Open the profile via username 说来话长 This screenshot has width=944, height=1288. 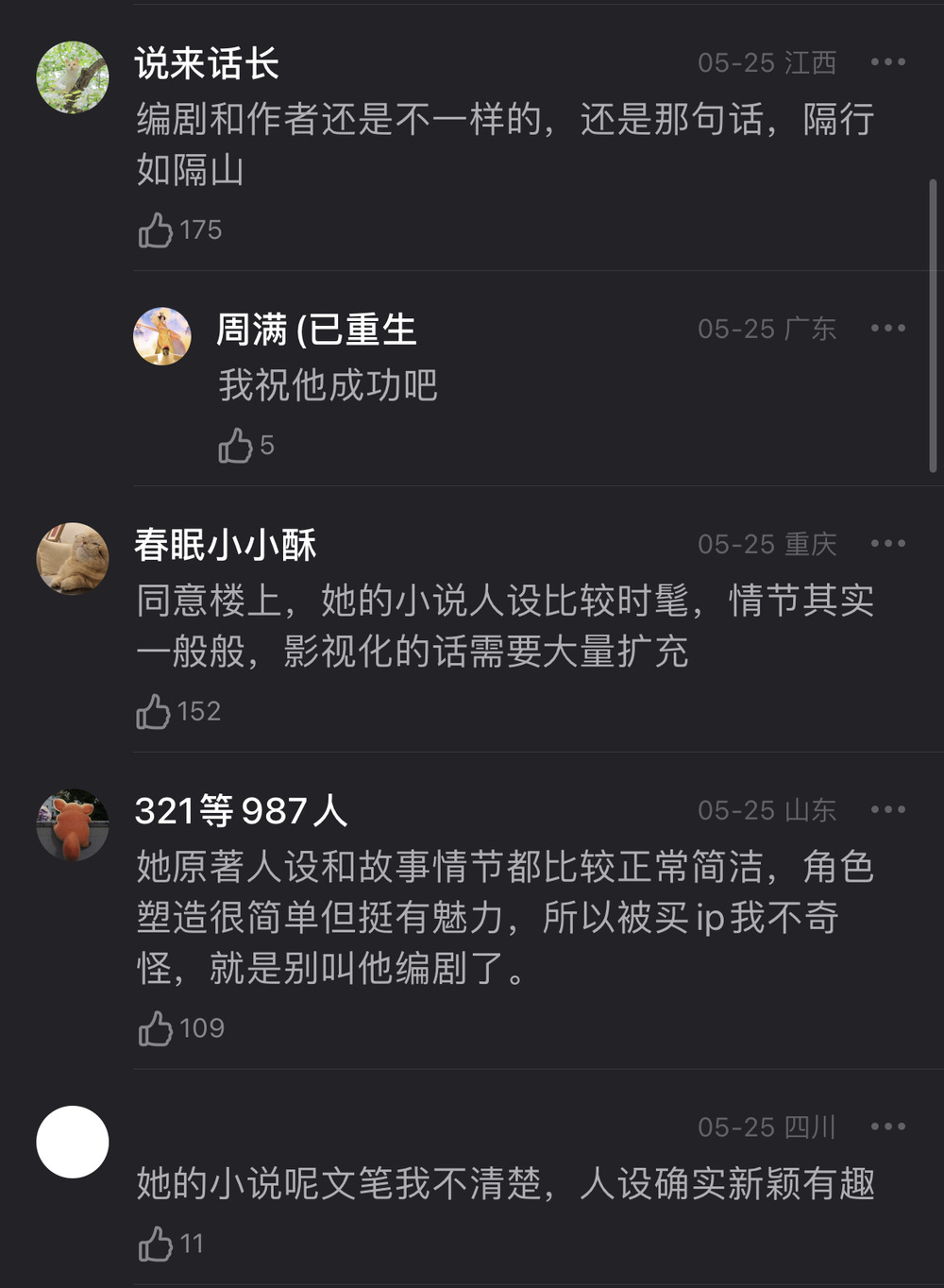[x=207, y=63]
